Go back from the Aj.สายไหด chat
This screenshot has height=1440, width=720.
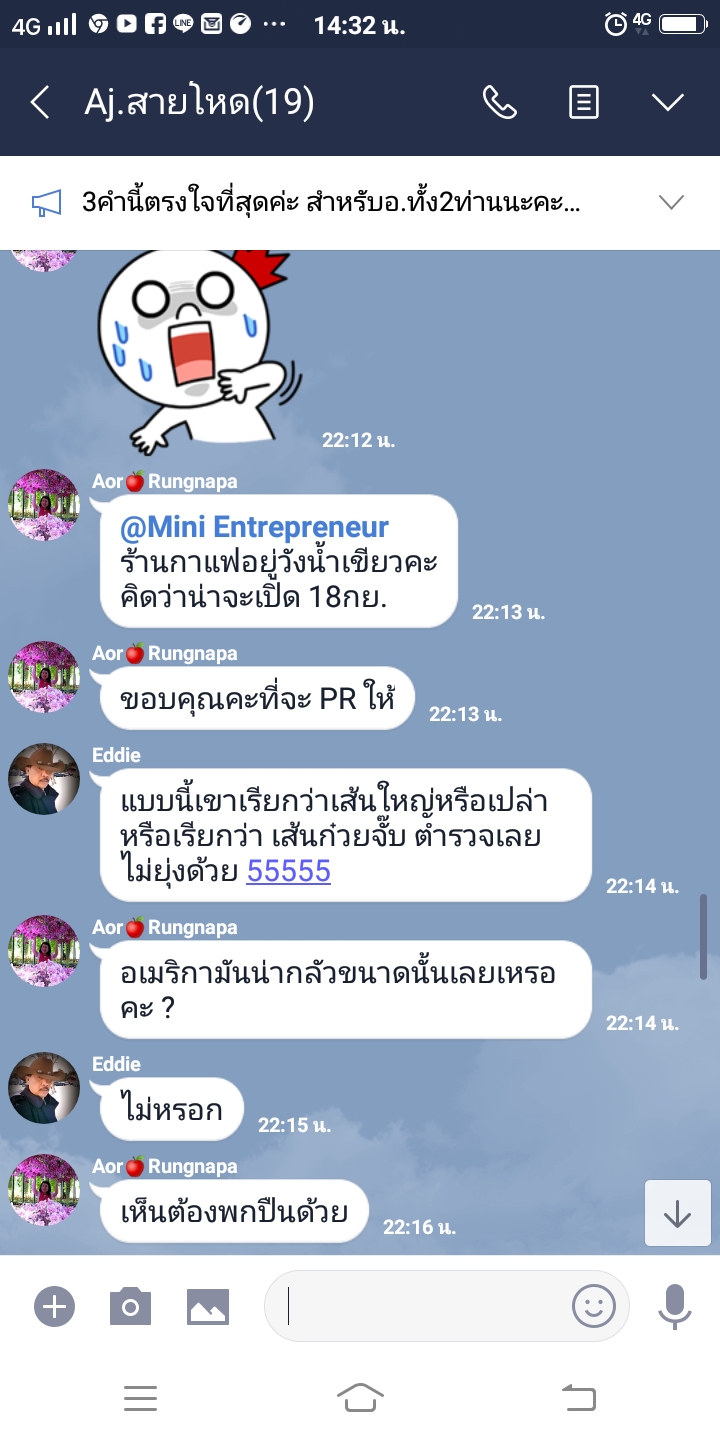click(40, 102)
